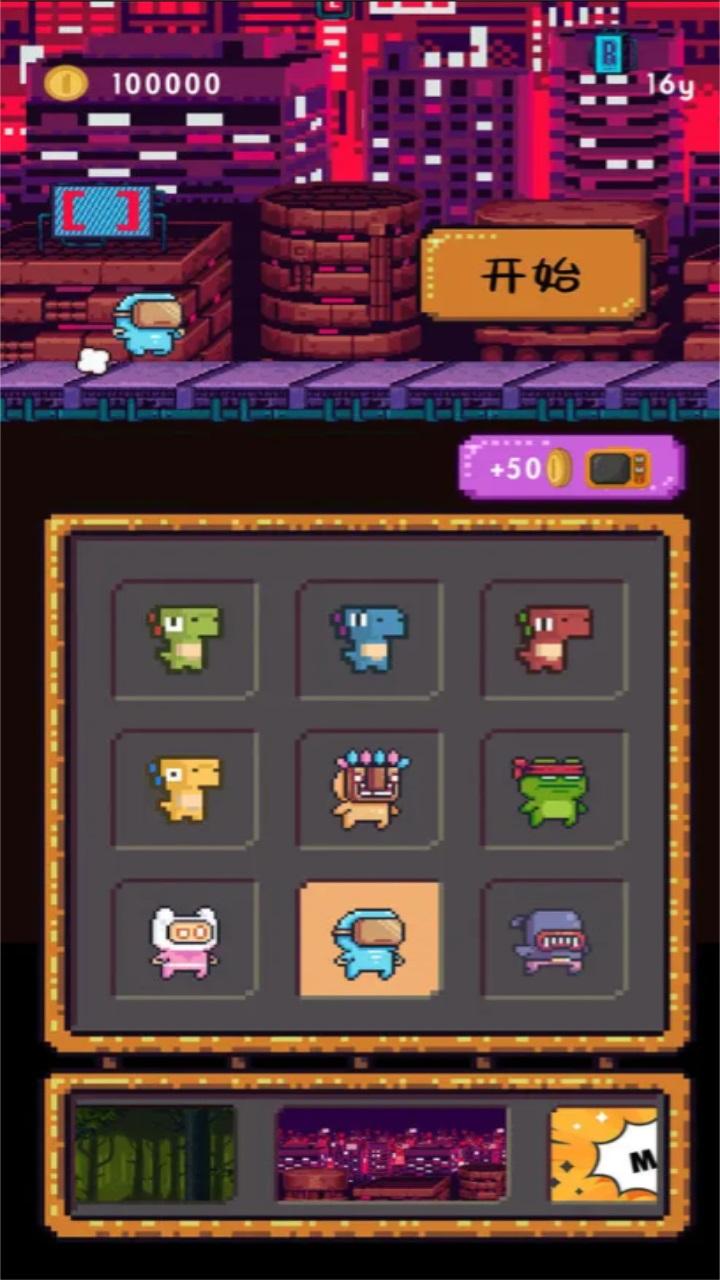The width and height of the screenshot is (720, 1280).
Task: Select the red dinosaur character
Action: pos(554,640)
